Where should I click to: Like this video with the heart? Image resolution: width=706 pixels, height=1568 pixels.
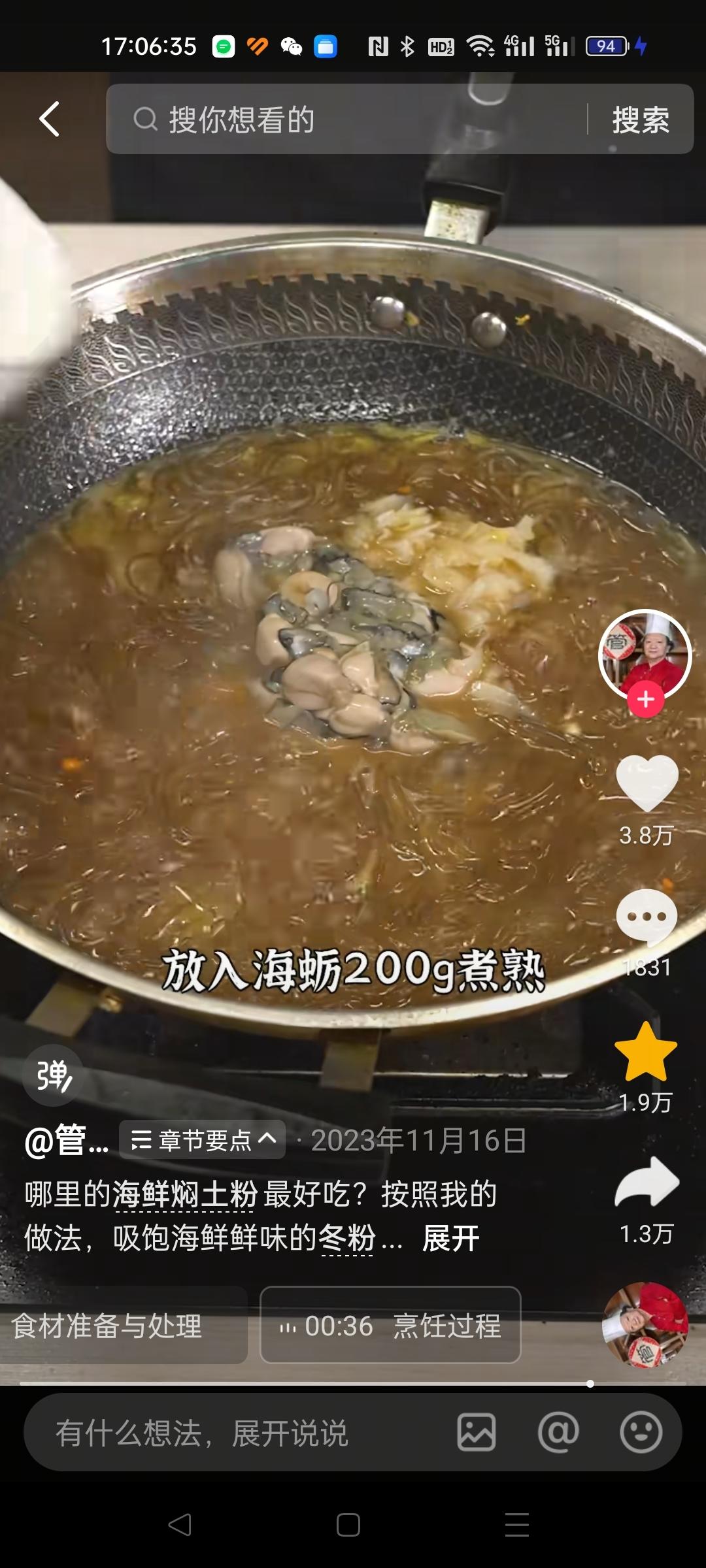coord(647,782)
